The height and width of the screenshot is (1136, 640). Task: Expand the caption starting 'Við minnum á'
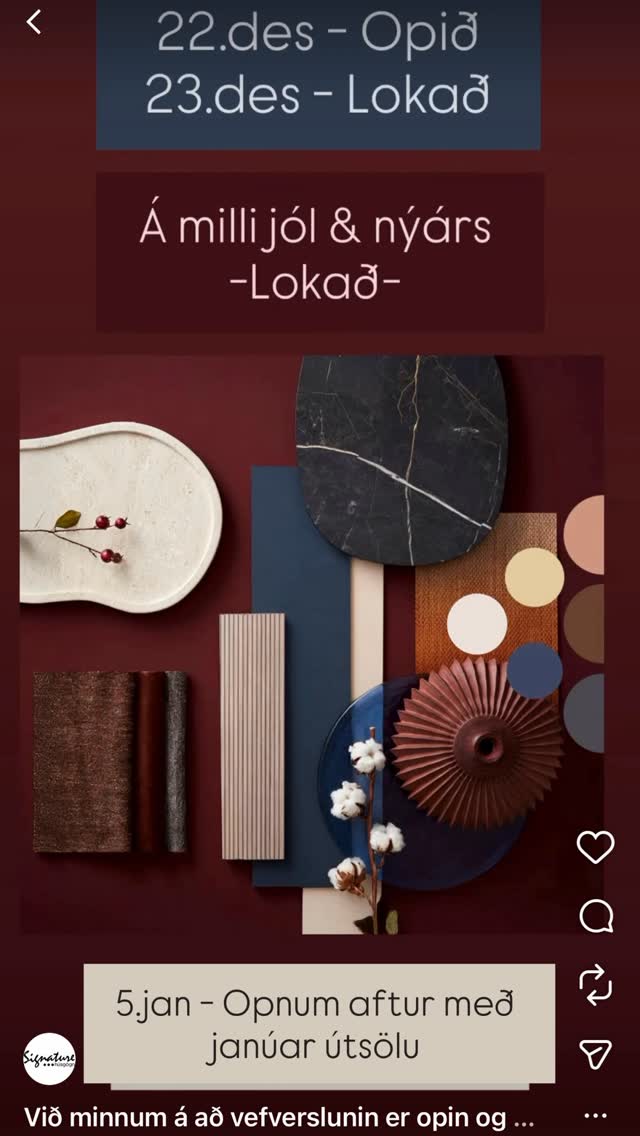[278, 1116]
